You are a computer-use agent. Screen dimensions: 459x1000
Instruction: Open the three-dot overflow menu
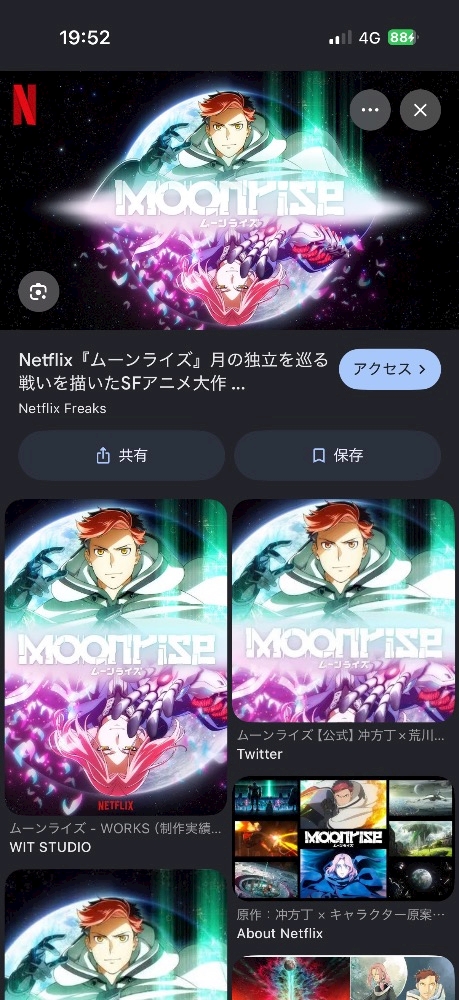[x=370, y=110]
